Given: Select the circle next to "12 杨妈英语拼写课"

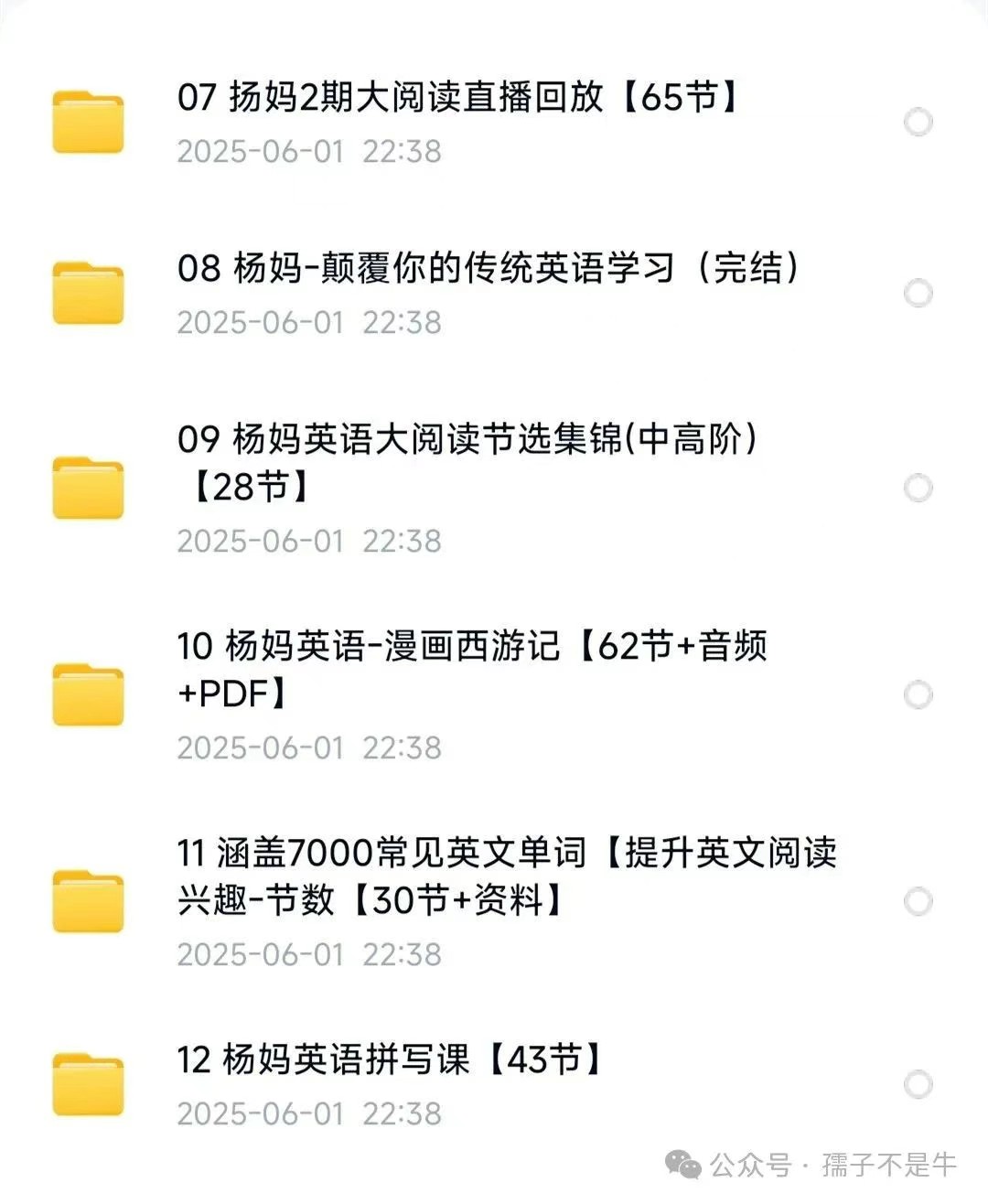Looking at the screenshot, I should pos(918,1081).
